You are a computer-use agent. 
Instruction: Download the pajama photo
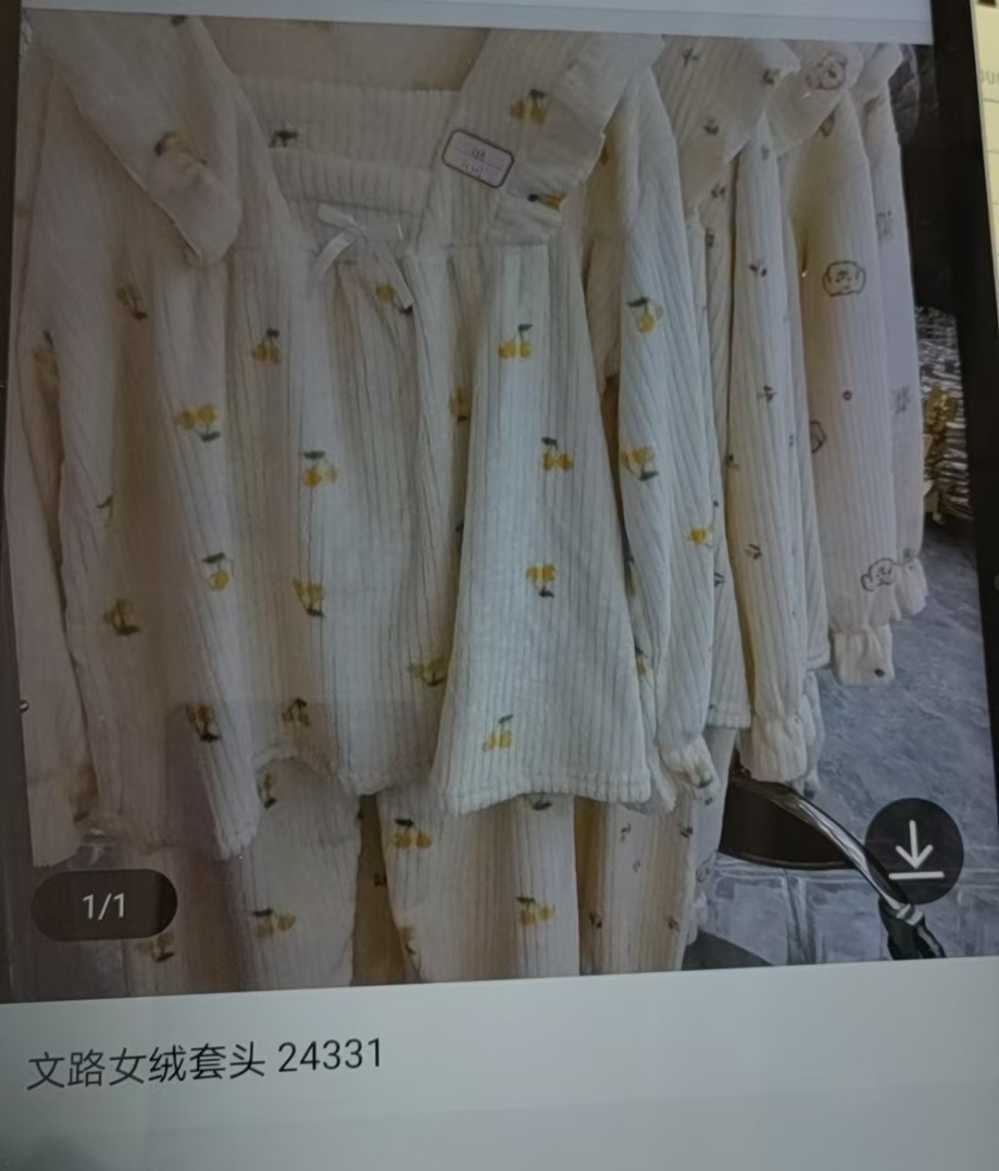pyautogui.click(x=913, y=853)
